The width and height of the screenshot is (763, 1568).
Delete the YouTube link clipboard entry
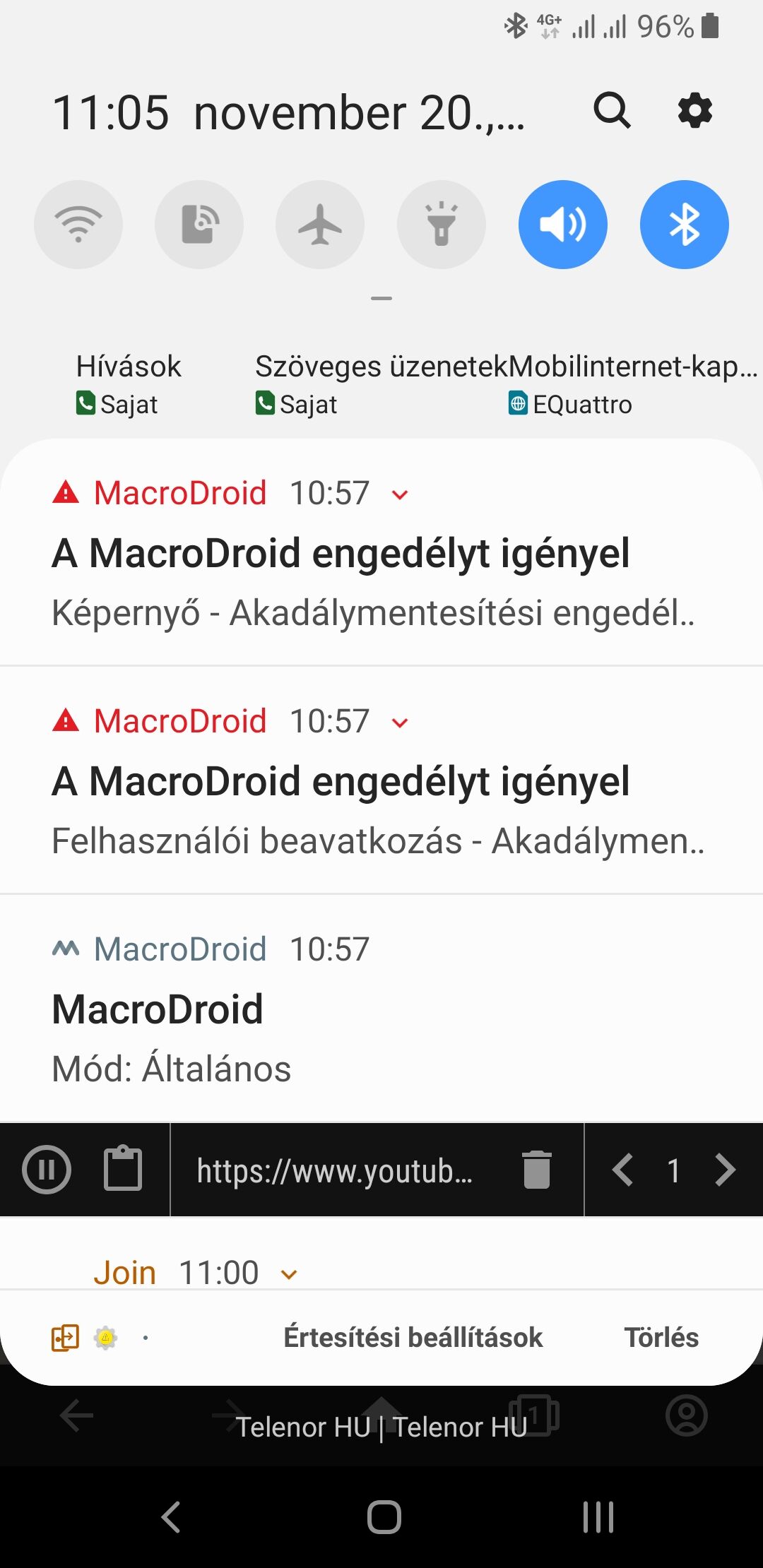pyautogui.click(x=537, y=1170)
